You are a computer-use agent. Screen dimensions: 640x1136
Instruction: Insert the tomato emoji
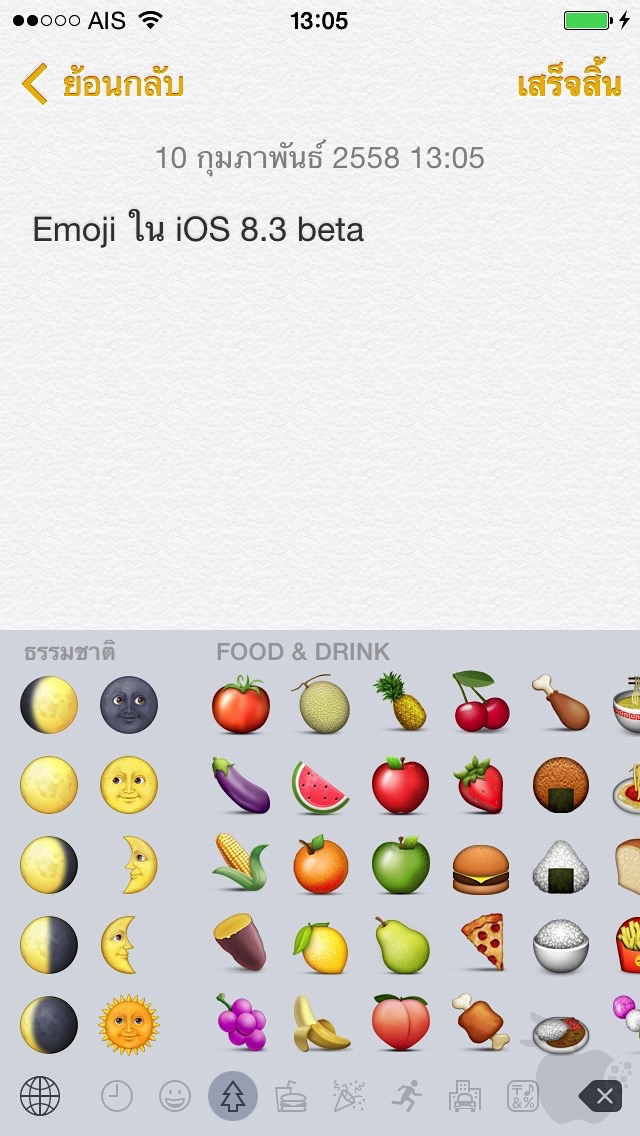pos(241,704)
